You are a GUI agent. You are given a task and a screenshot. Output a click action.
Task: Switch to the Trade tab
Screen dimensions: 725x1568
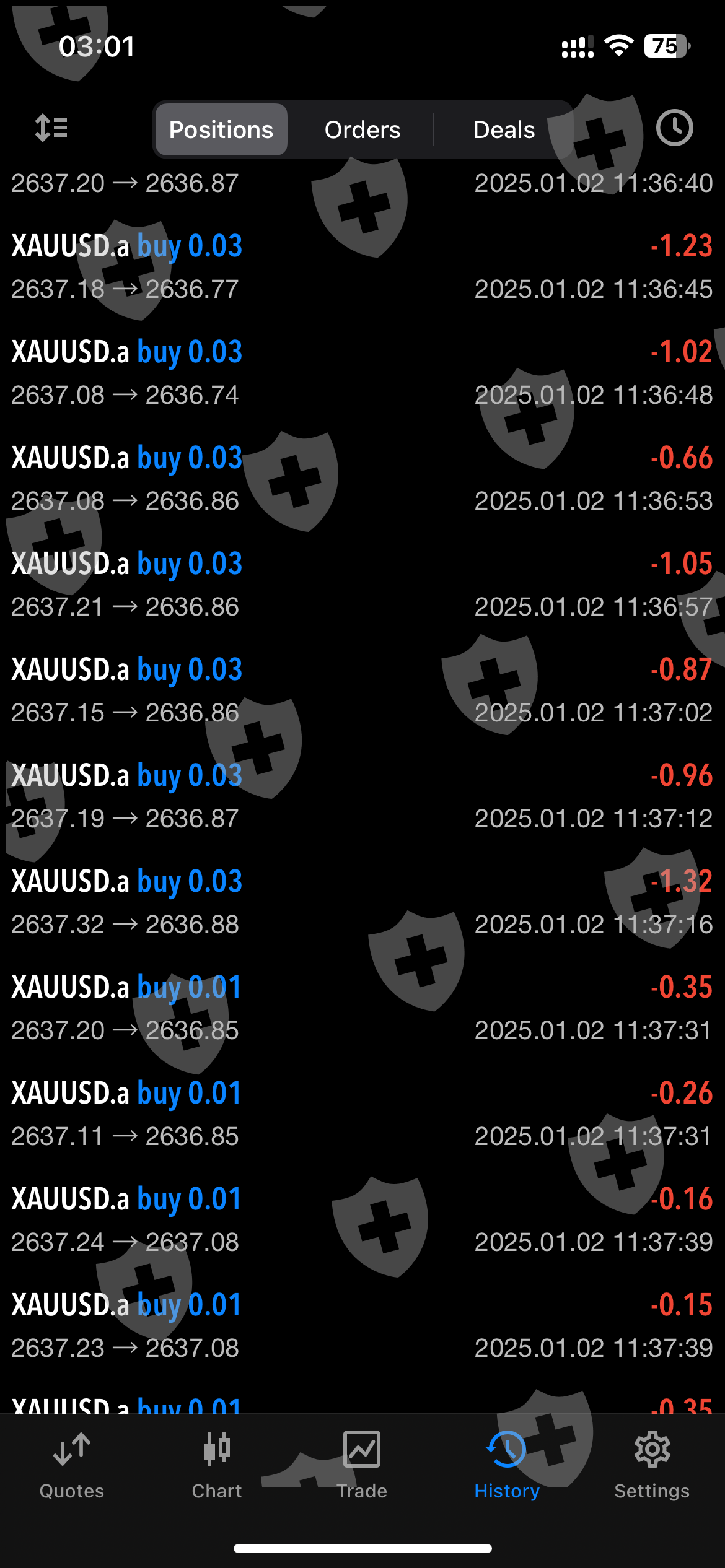click(362, 1465)
